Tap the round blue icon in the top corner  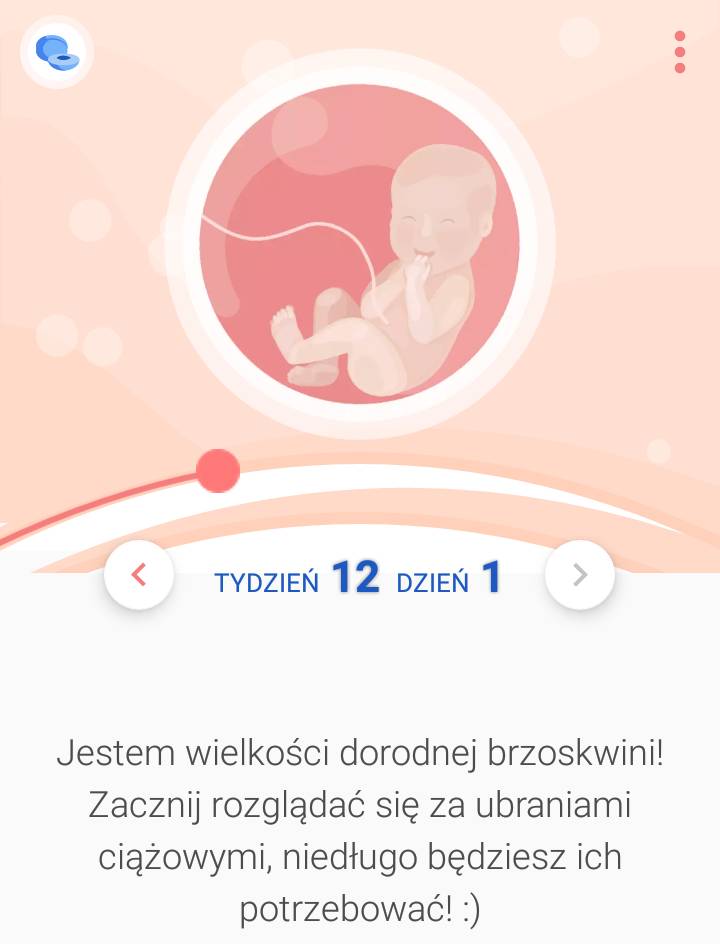(56, 52)
